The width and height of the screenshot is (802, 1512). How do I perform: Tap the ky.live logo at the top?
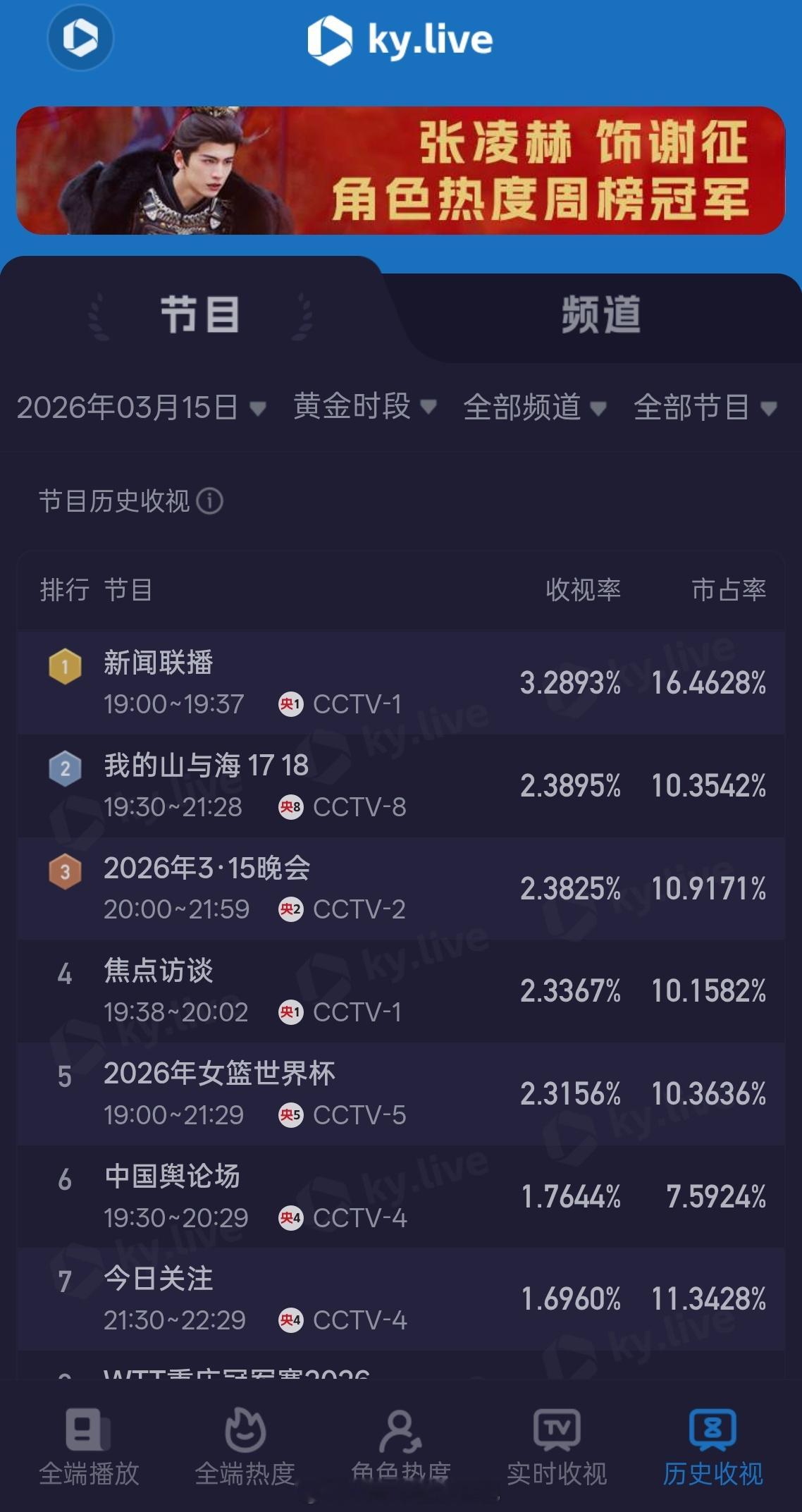coord(400,40)
